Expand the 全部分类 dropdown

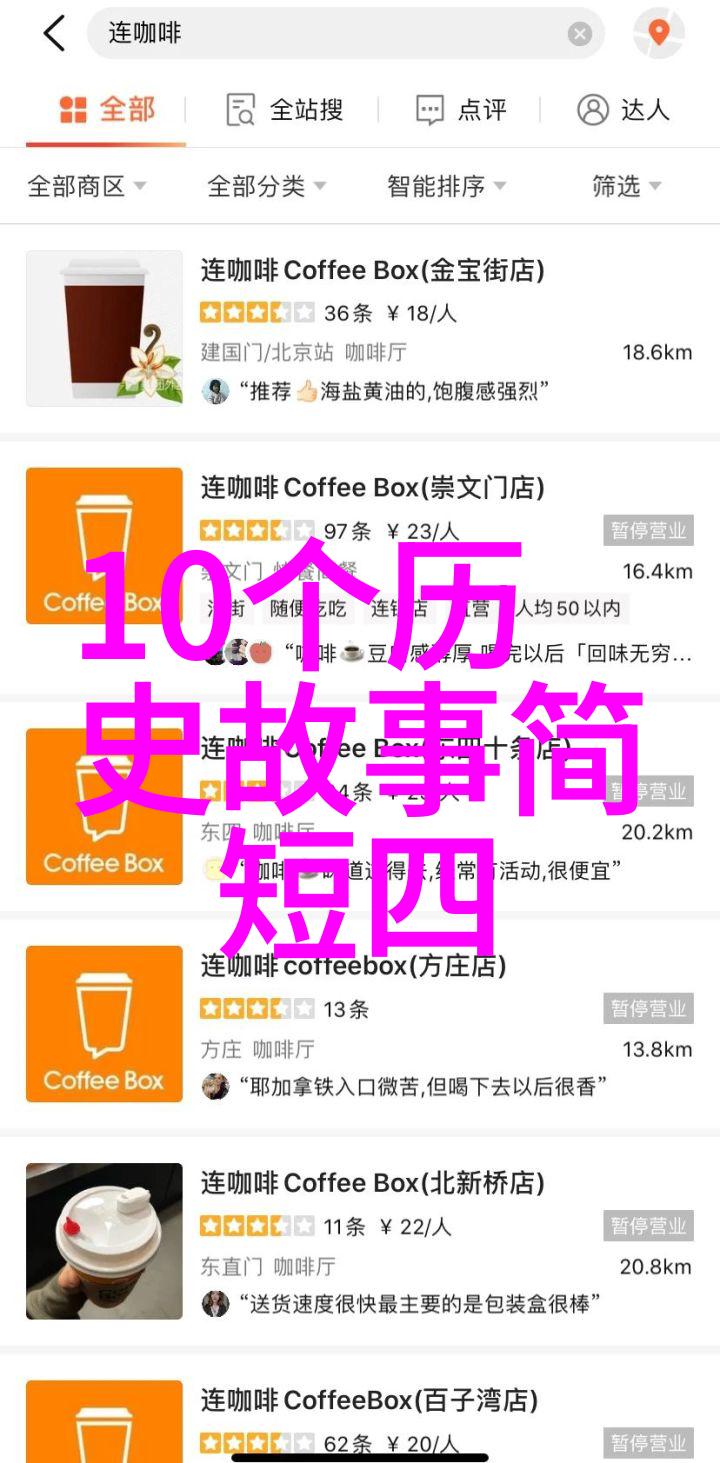266,186
